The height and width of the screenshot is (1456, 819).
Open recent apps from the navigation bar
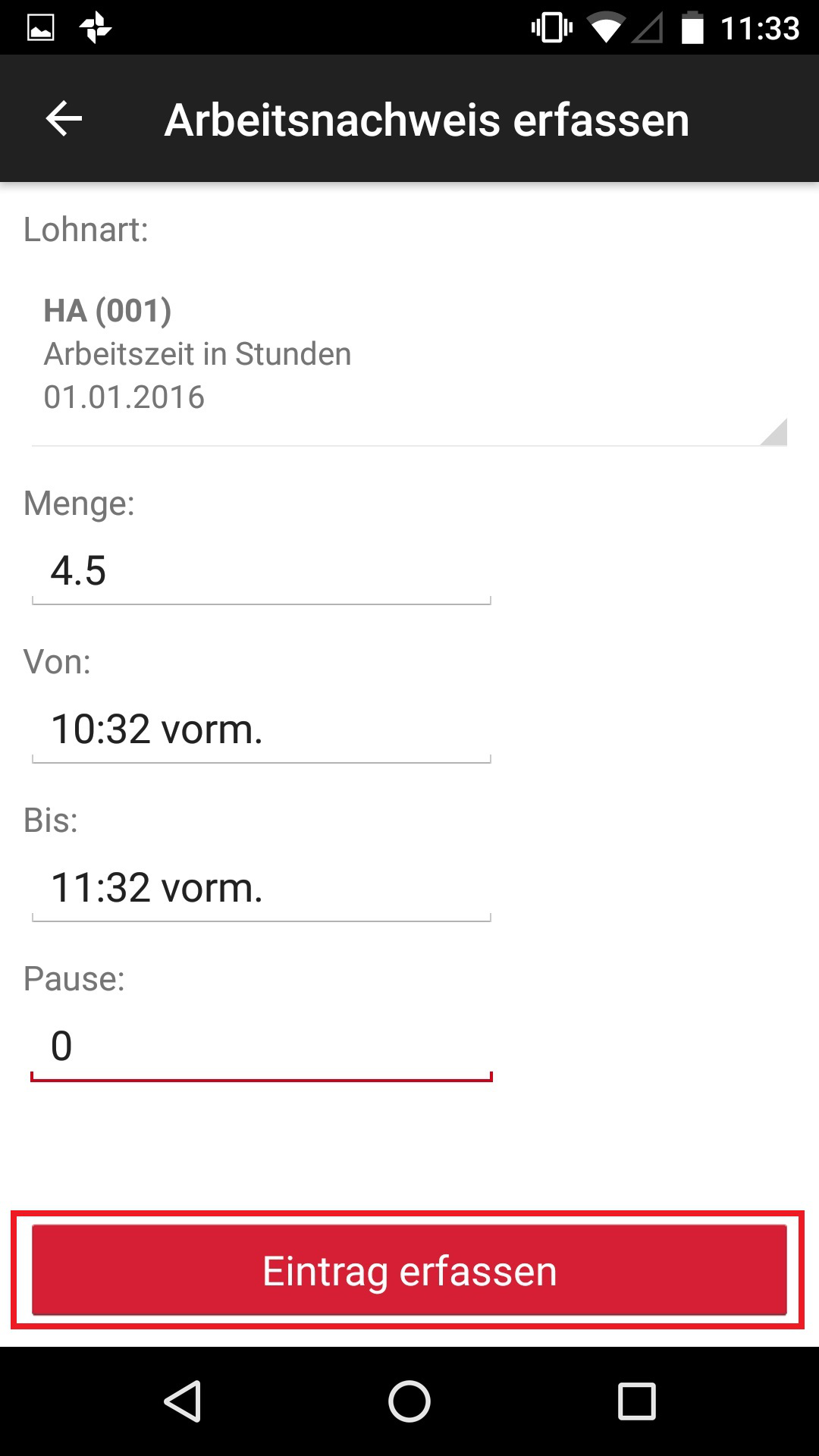coord(637,1401)
